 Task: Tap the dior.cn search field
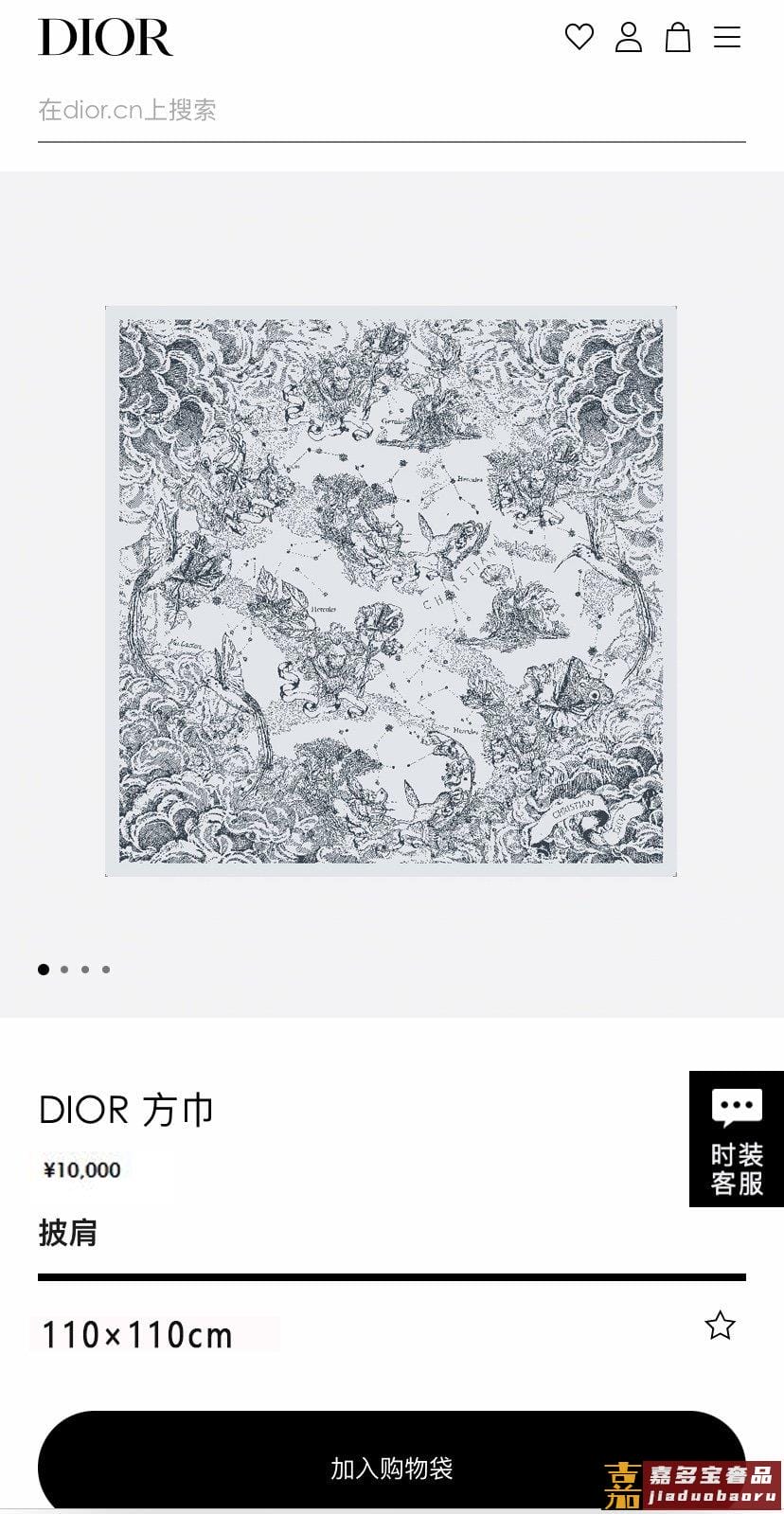click(391, 111)
